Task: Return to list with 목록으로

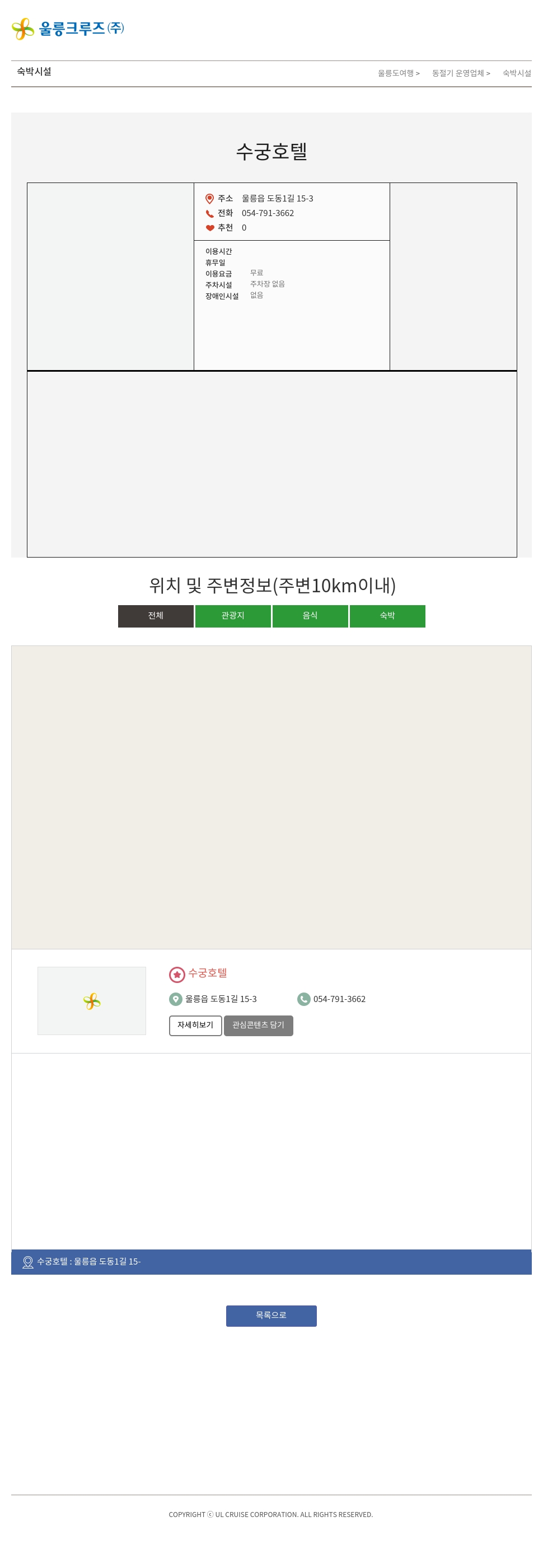Action: (271, 1316)
